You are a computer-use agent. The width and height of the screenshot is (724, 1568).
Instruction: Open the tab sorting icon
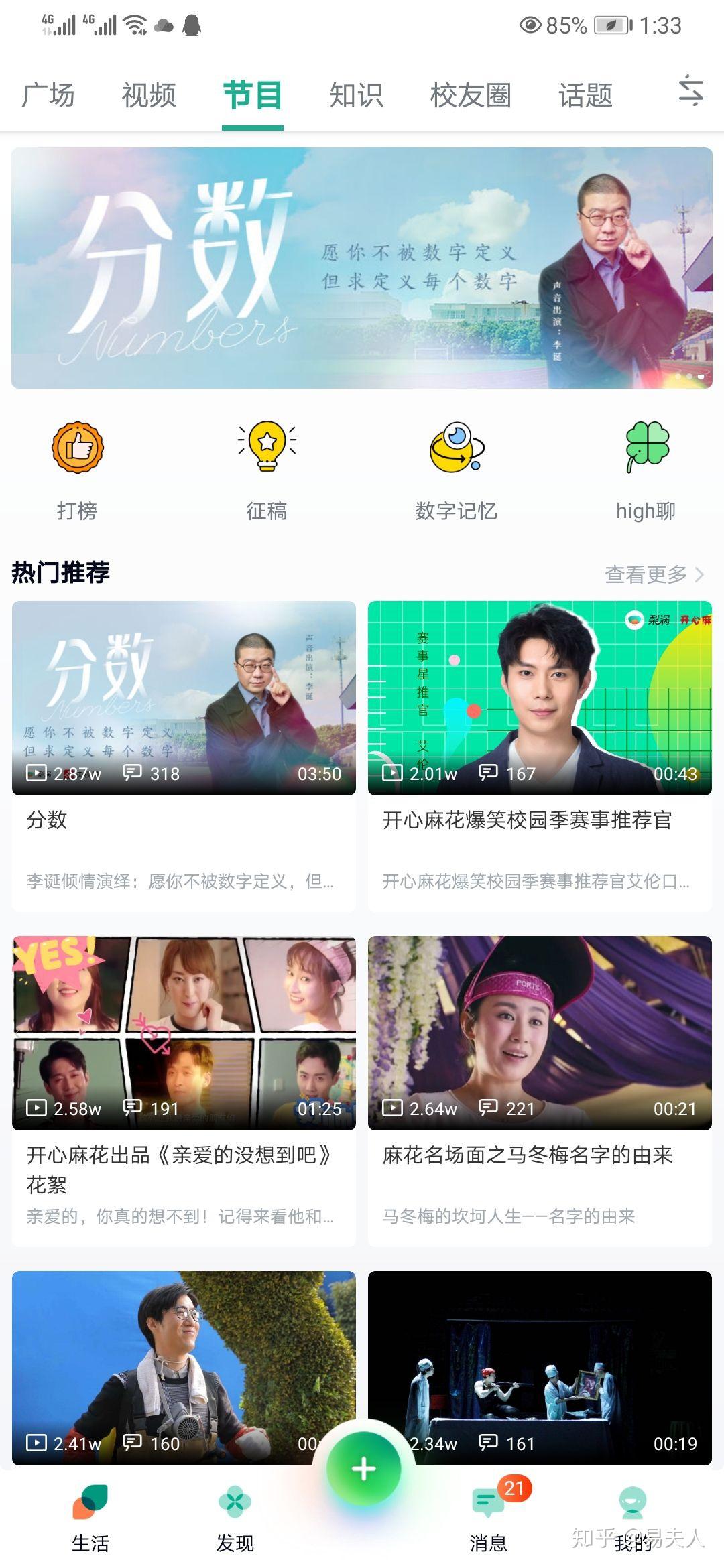tap(690, 91)
